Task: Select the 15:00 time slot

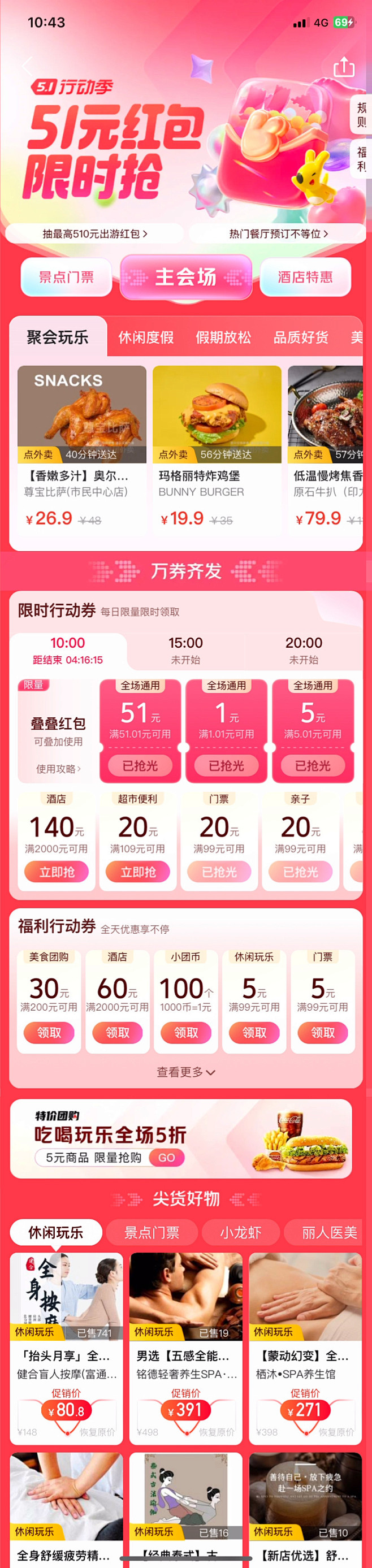Action: tap(185, 649)
